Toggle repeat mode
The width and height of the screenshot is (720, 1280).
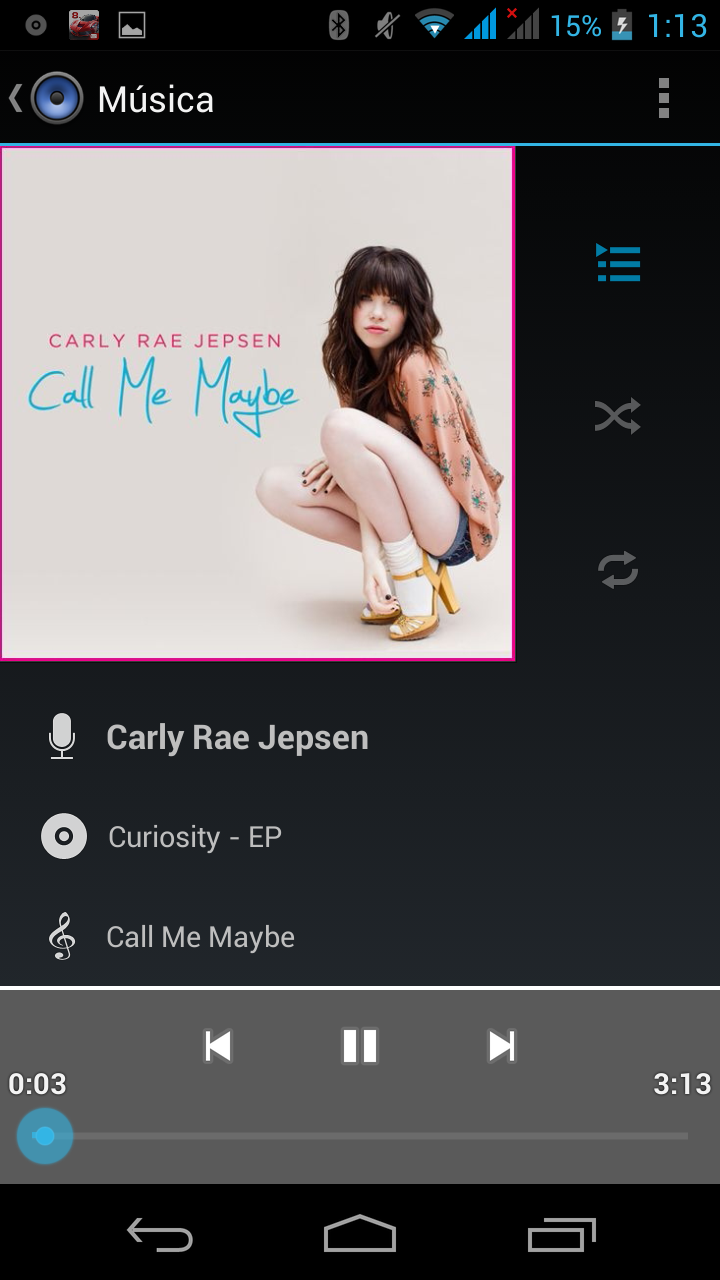[618, 570]
